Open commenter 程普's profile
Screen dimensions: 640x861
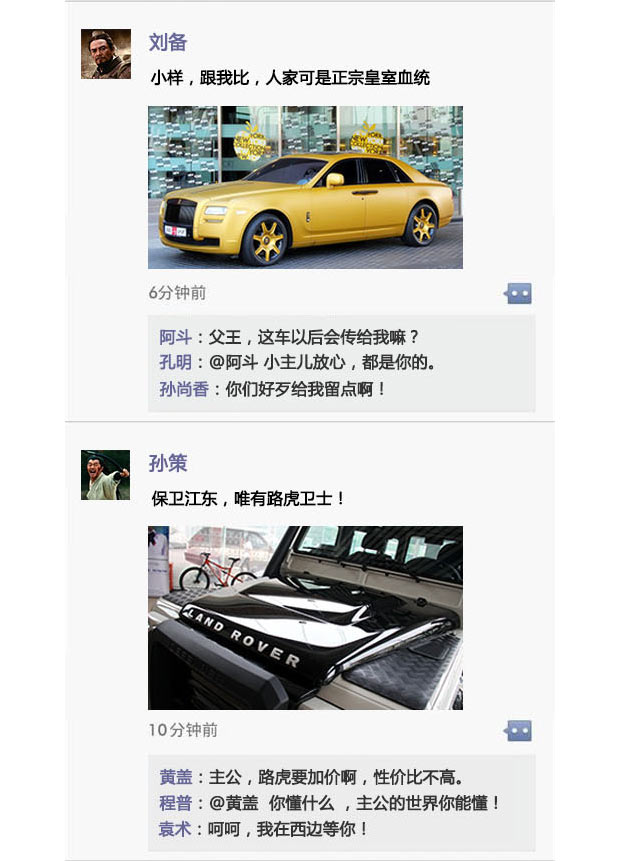pyautogui.click(x=176, y=803)
